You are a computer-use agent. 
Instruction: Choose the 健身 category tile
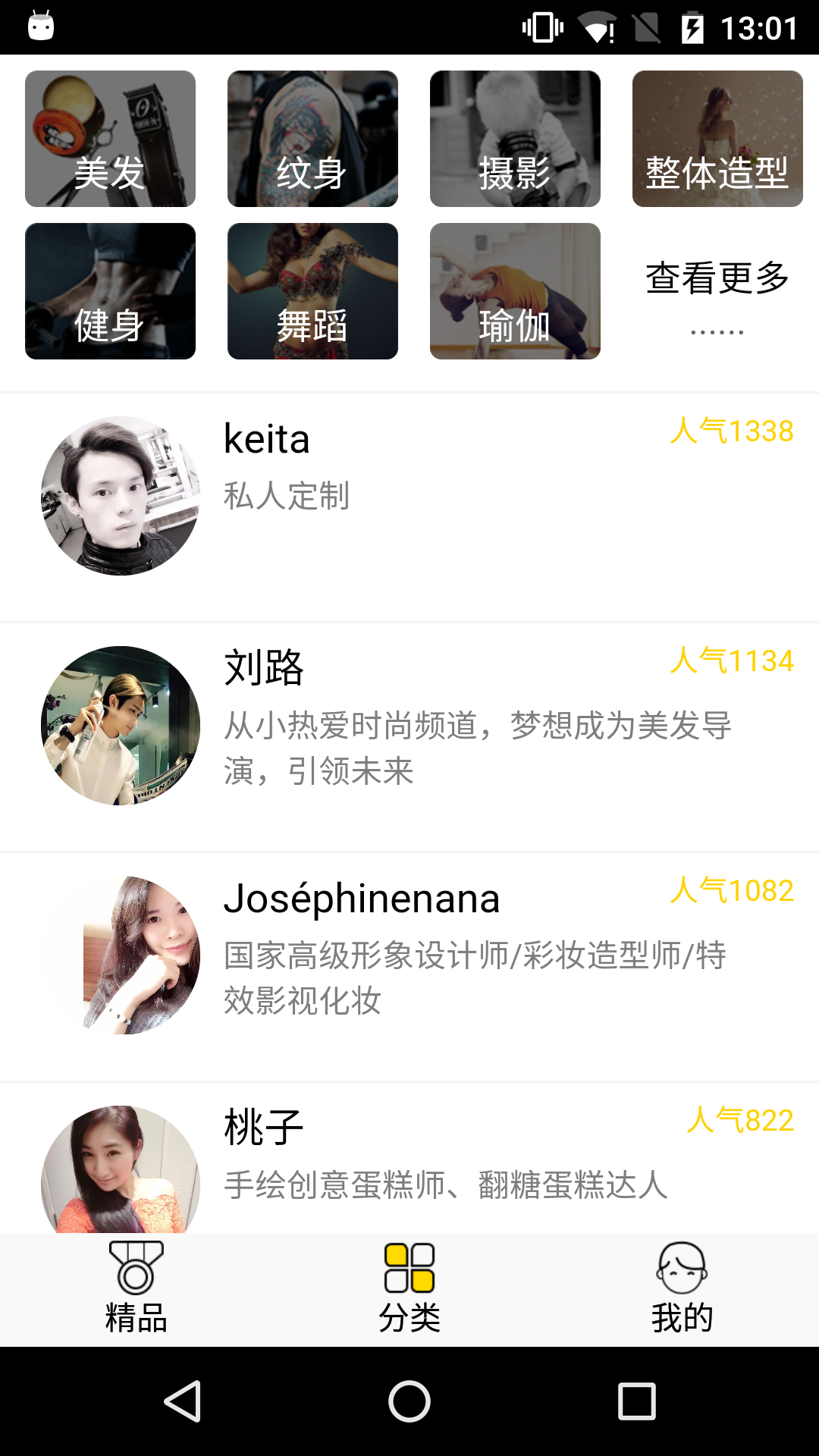tap(110, 291)
